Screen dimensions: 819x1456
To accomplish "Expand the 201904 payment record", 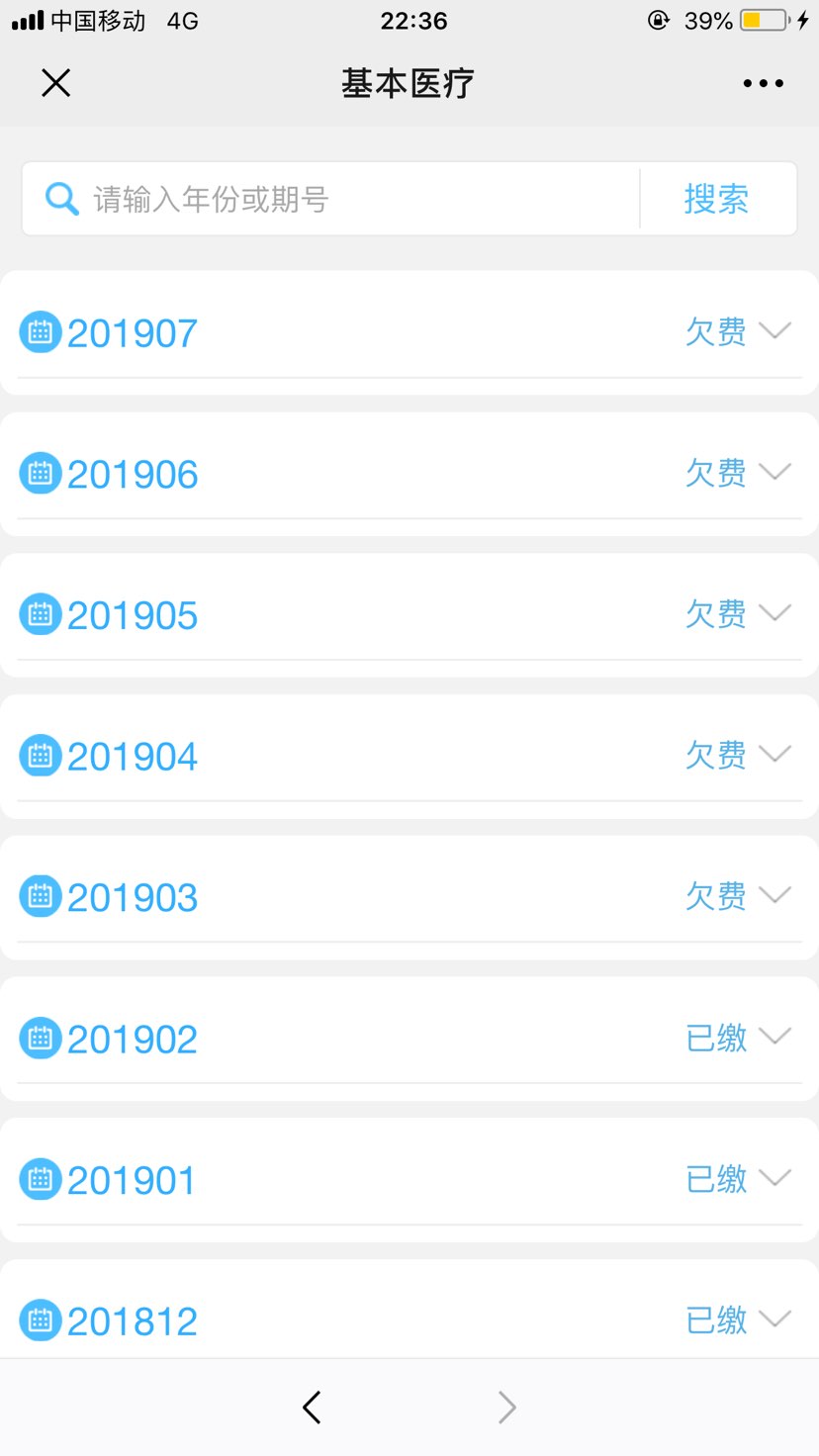I will (x=774, y=756).
